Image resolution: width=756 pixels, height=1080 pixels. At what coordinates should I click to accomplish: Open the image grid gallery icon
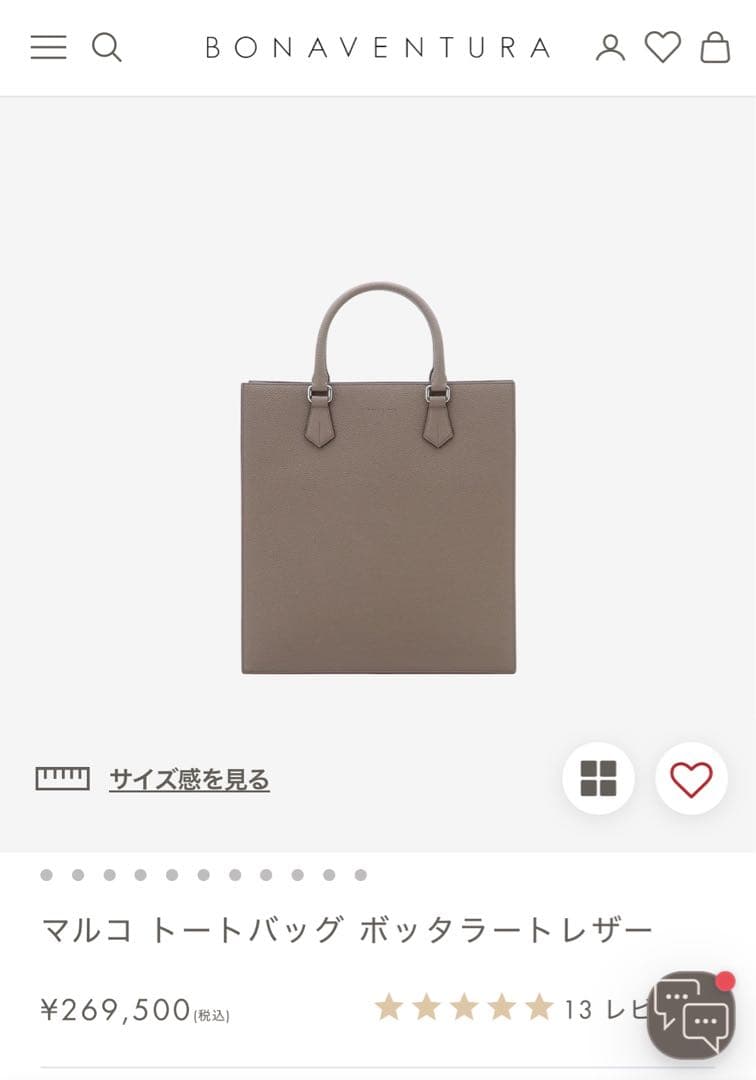[597, 779]
